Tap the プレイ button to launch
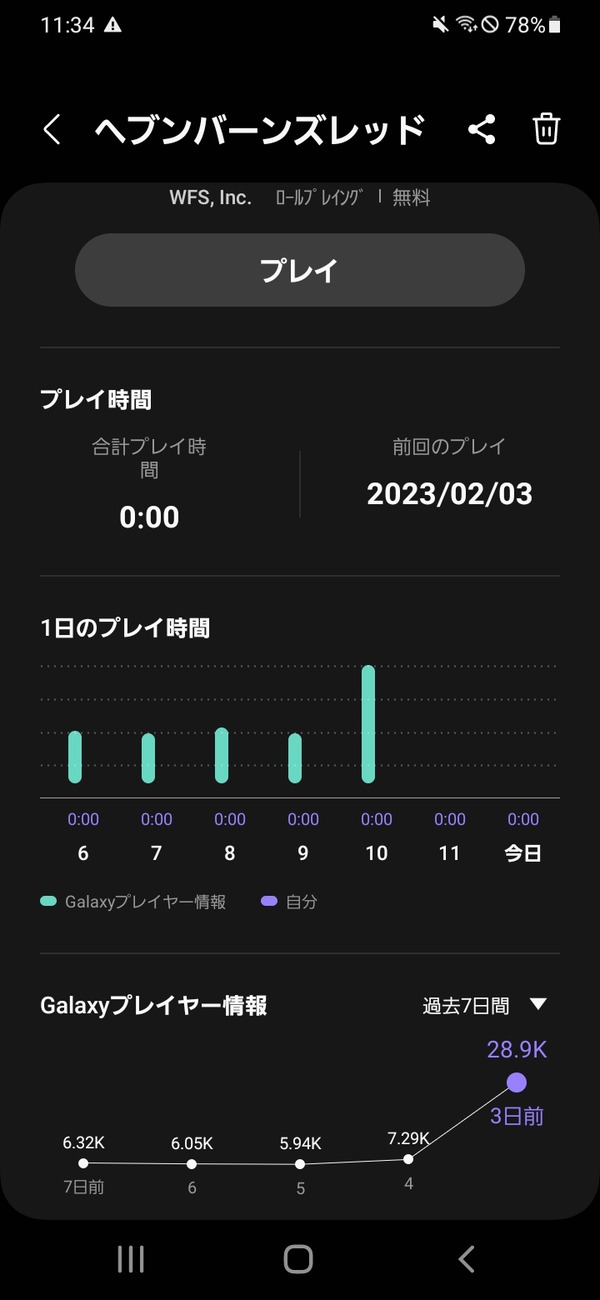Image resolution: width=600 pixels, height=1300 pixels. [300, 270]
